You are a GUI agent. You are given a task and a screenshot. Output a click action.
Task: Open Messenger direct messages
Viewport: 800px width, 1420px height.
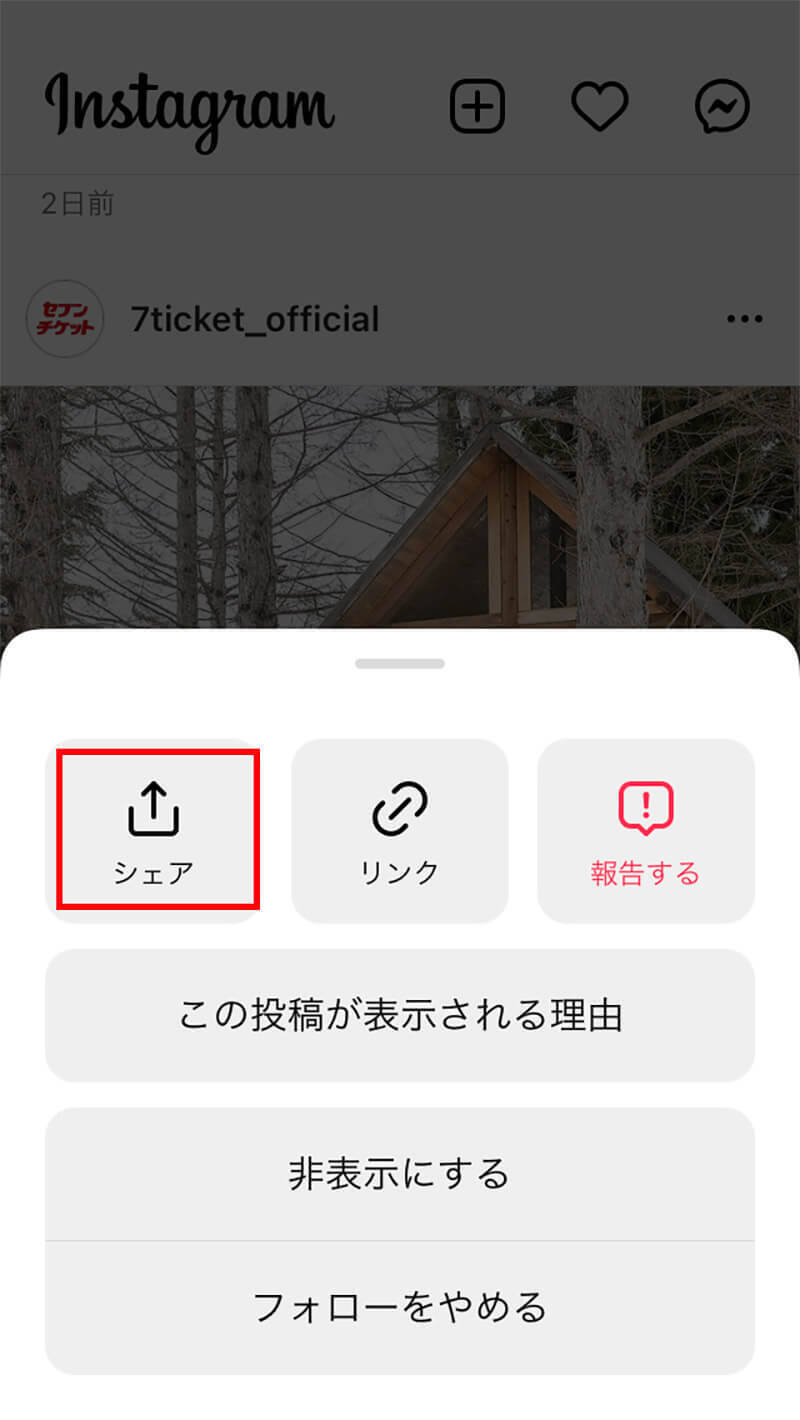pos(722,106)
